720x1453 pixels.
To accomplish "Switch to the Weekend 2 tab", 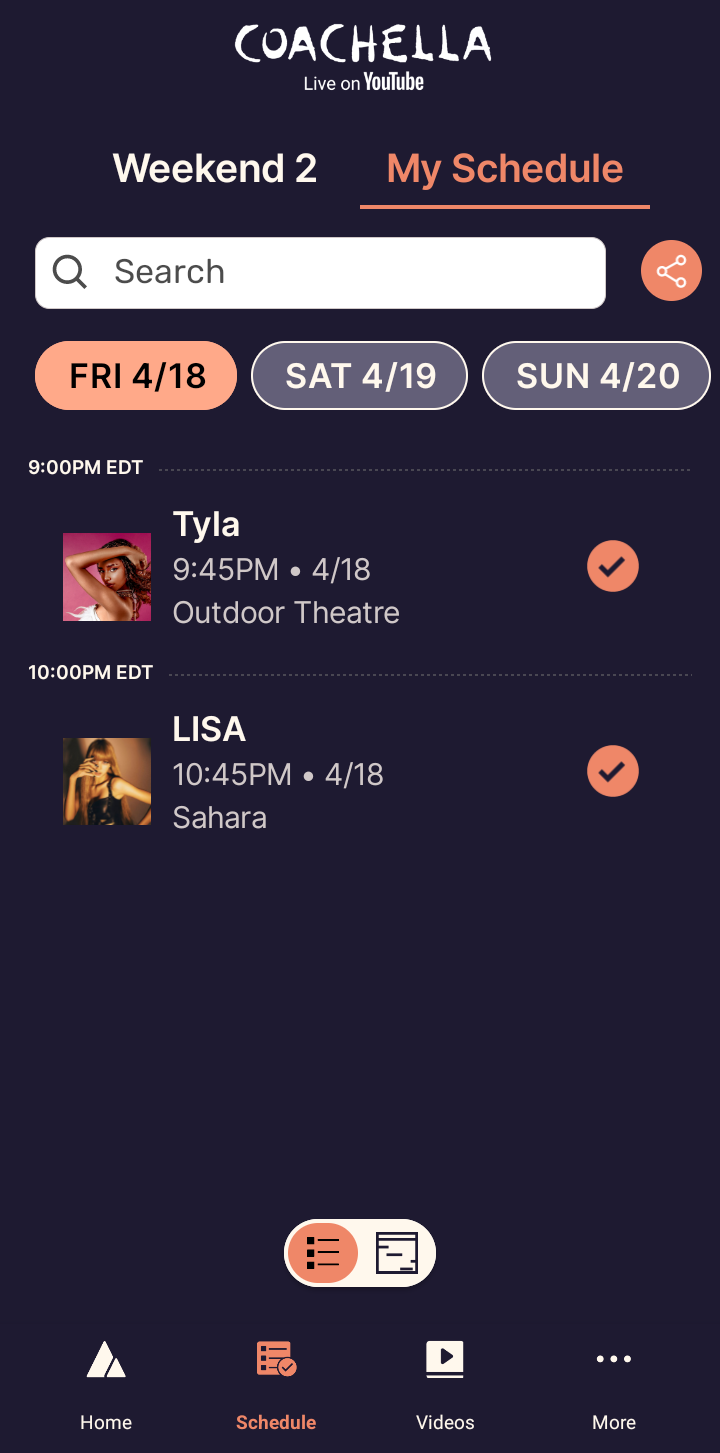I will (x=215, y=168).
